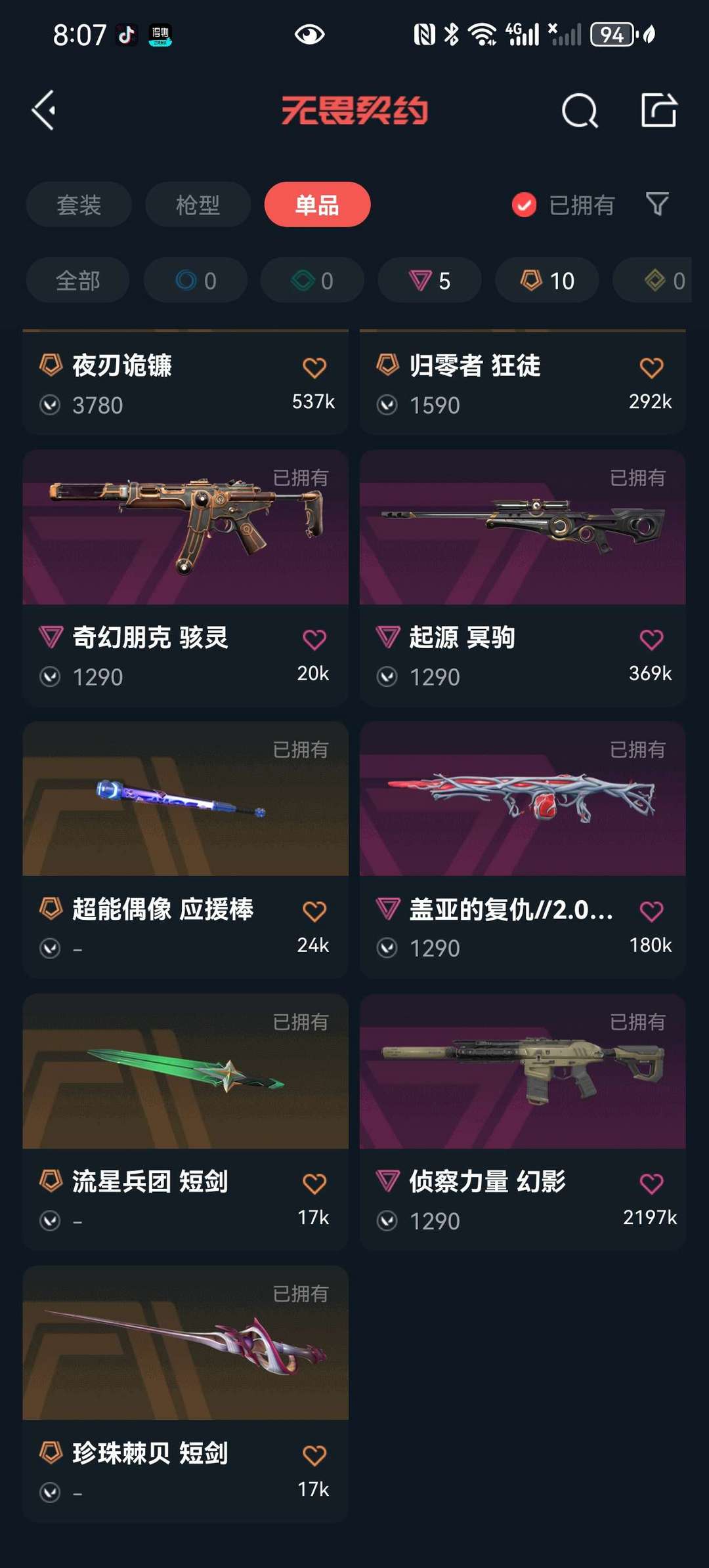Go back with the top-left arrow

point(44,110)
